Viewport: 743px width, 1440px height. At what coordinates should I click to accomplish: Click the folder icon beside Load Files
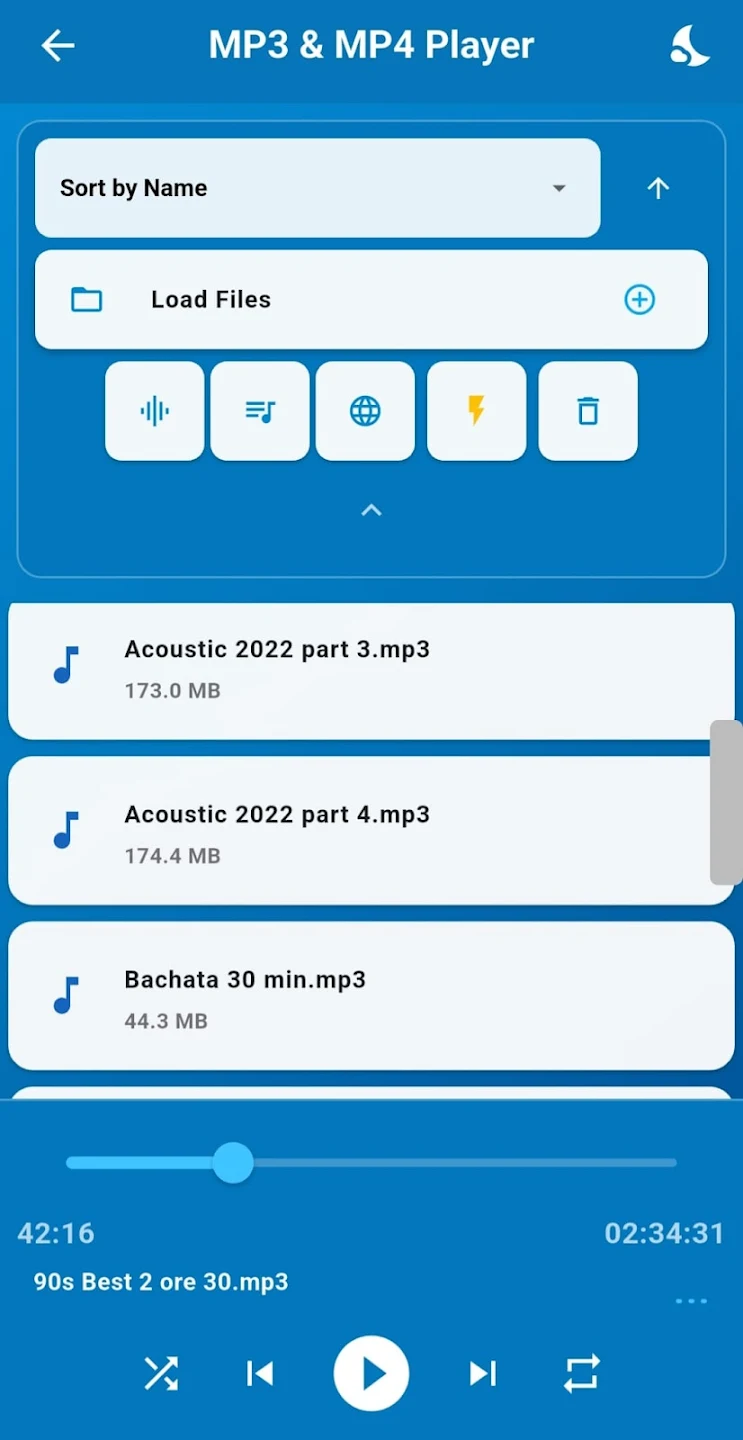coord(86,299)
